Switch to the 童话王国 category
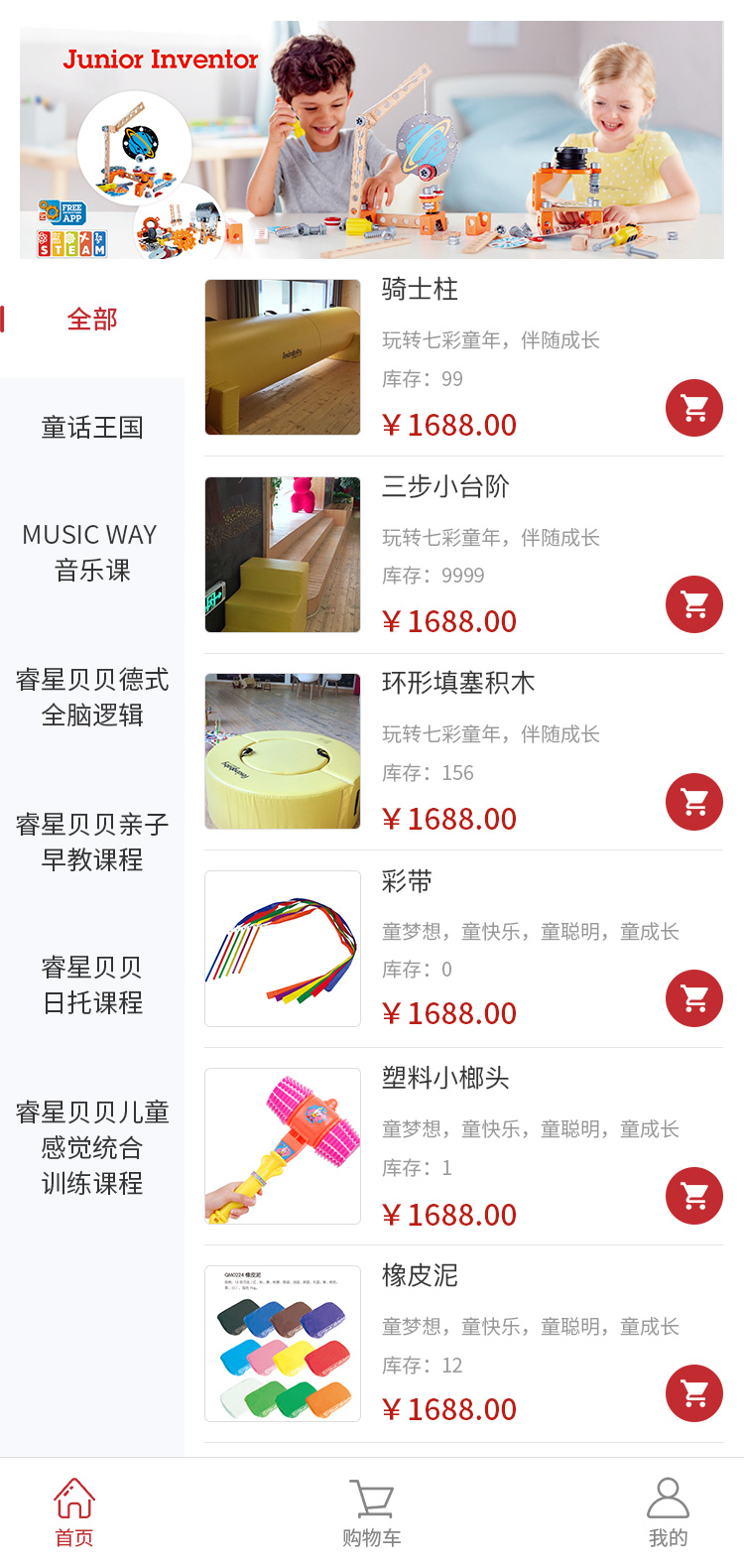The height and width of the screenshot is (1568, 744). click(x=92, y=428)
